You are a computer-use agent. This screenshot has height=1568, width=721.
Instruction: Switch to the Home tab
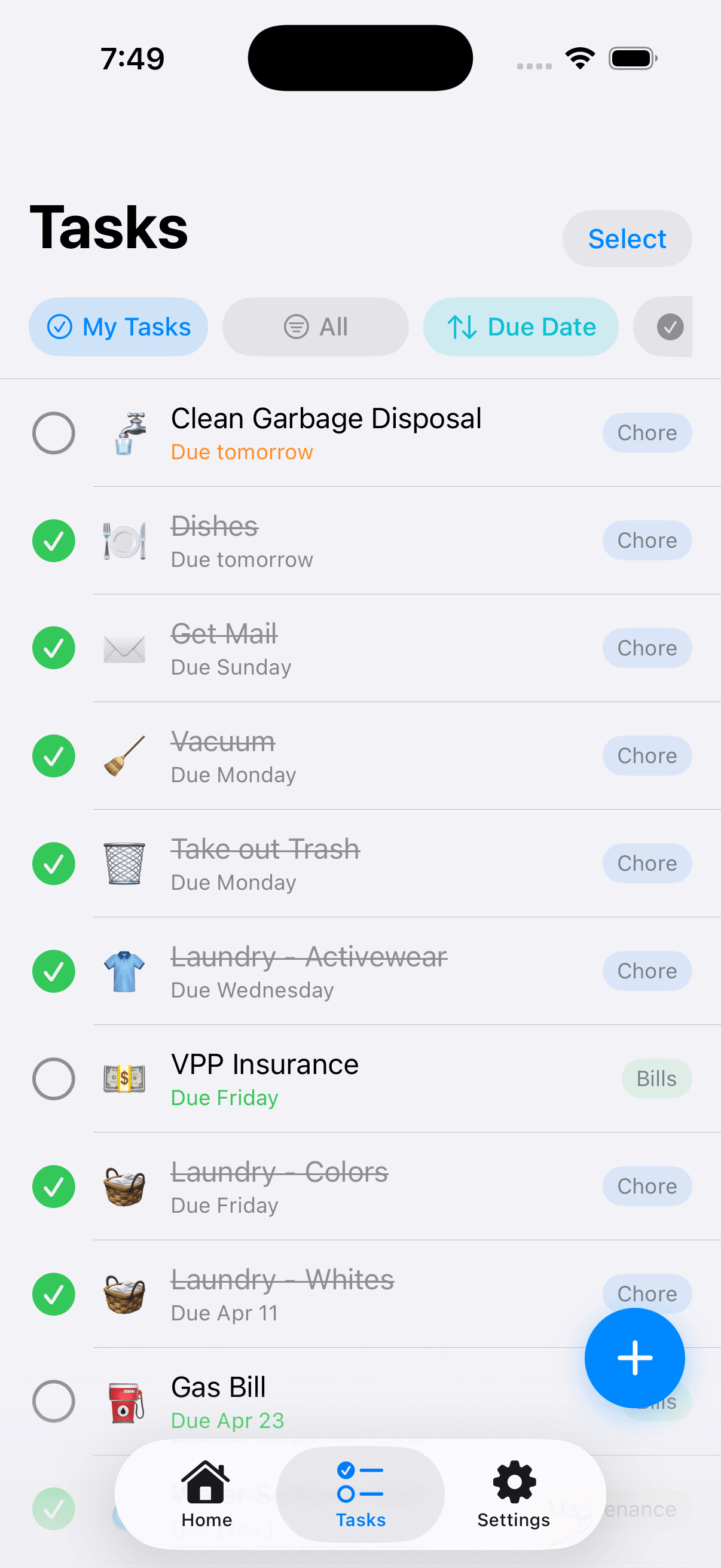coord(205,1497)
